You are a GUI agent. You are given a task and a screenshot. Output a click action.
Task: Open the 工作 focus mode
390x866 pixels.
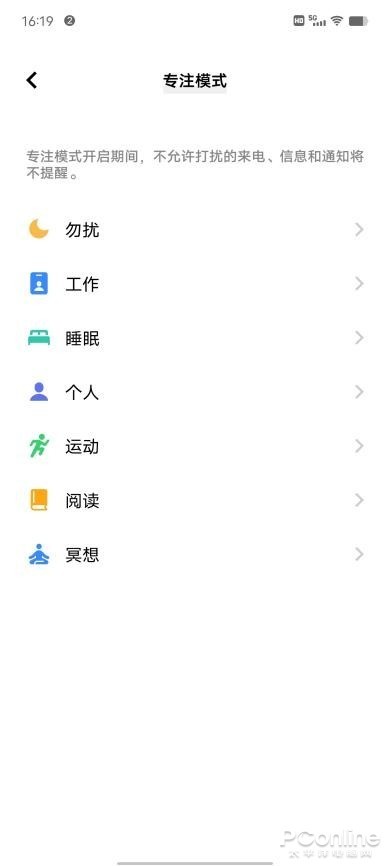click(x=195, y=284)
